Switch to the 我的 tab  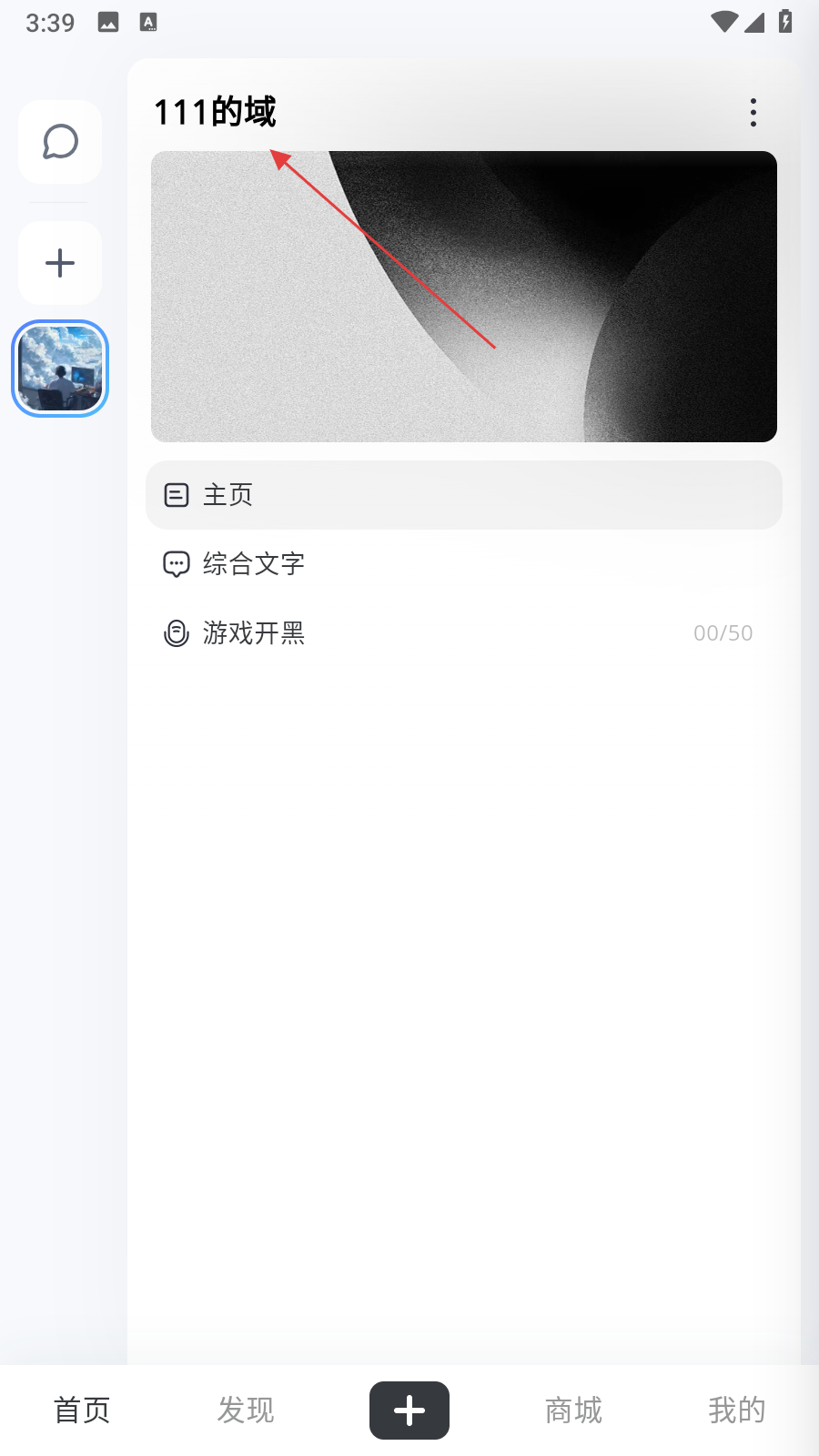coord(736,1410)
